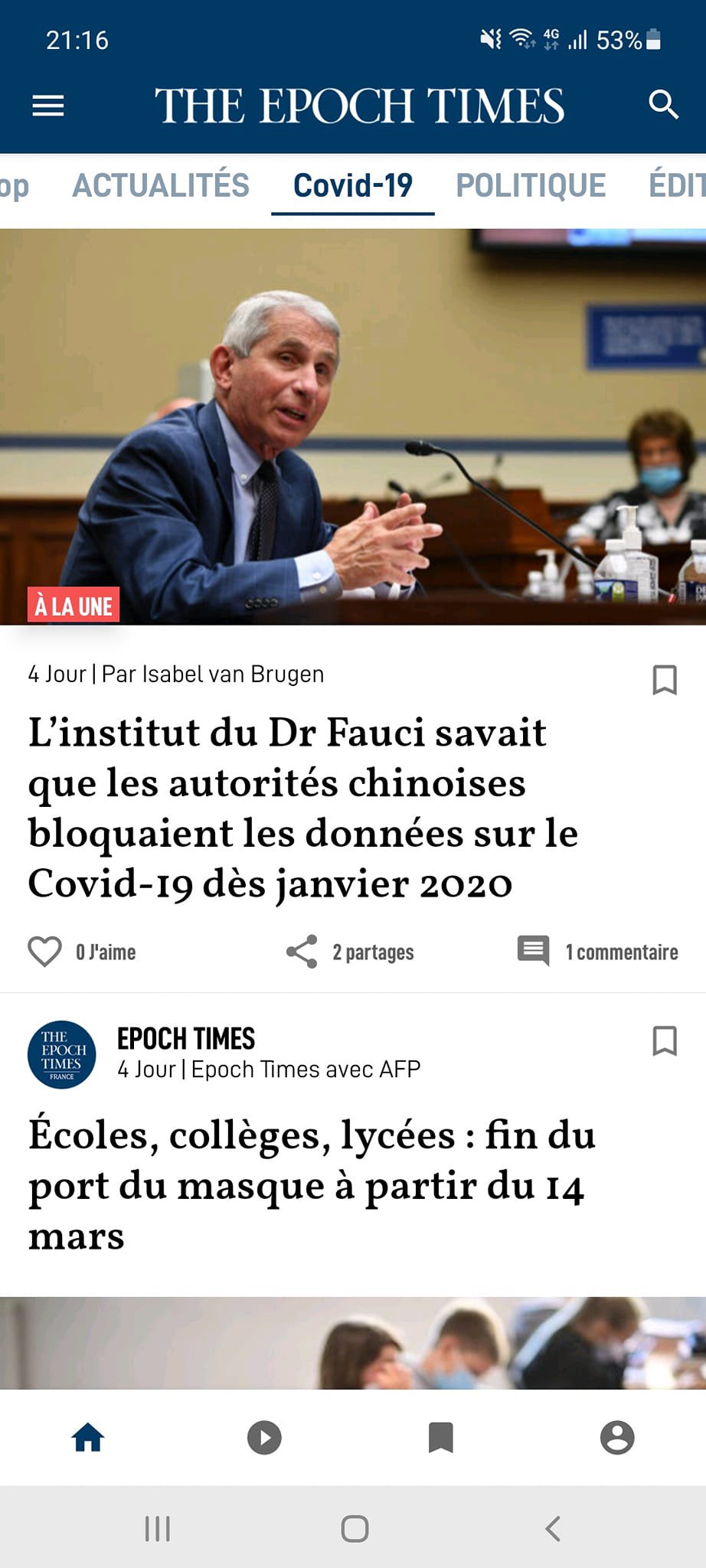Image resolution: width=706 pixels, height=1568 pixels.
Task: Open the profile account tab
Action: tap(617, 1437)
